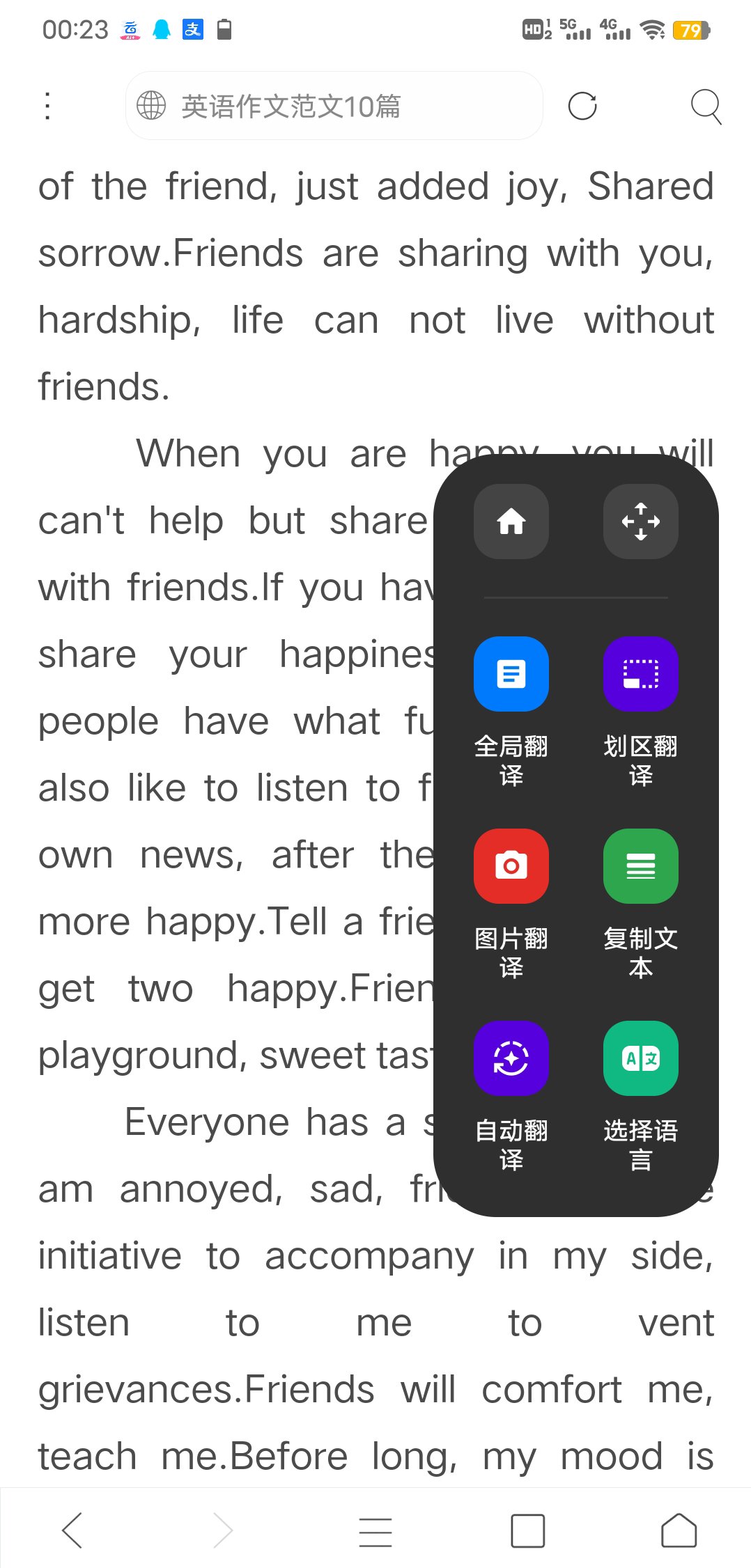751x1568 pixels.
Task: Tap the move arrows icon in panel
Action: point(640,521)
